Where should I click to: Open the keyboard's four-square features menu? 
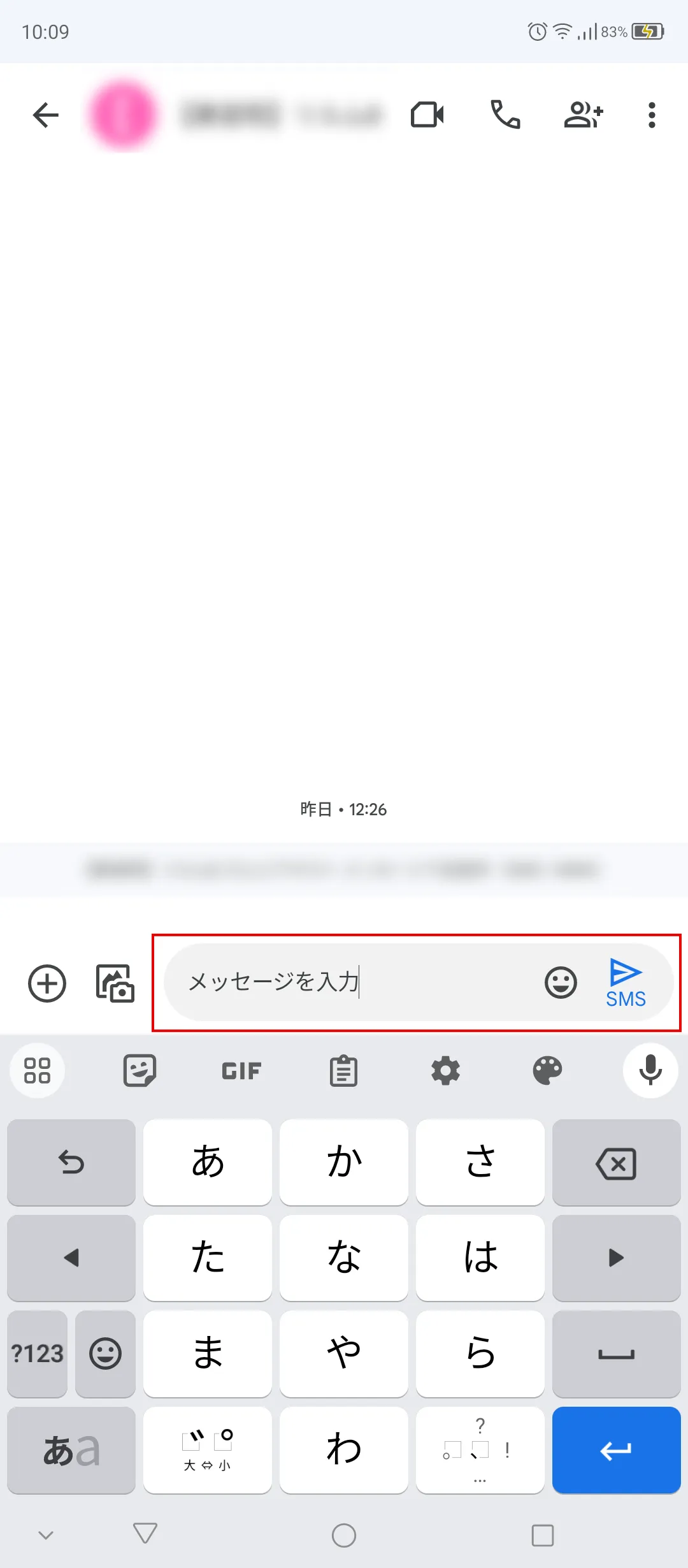[x=37, y=1071]
